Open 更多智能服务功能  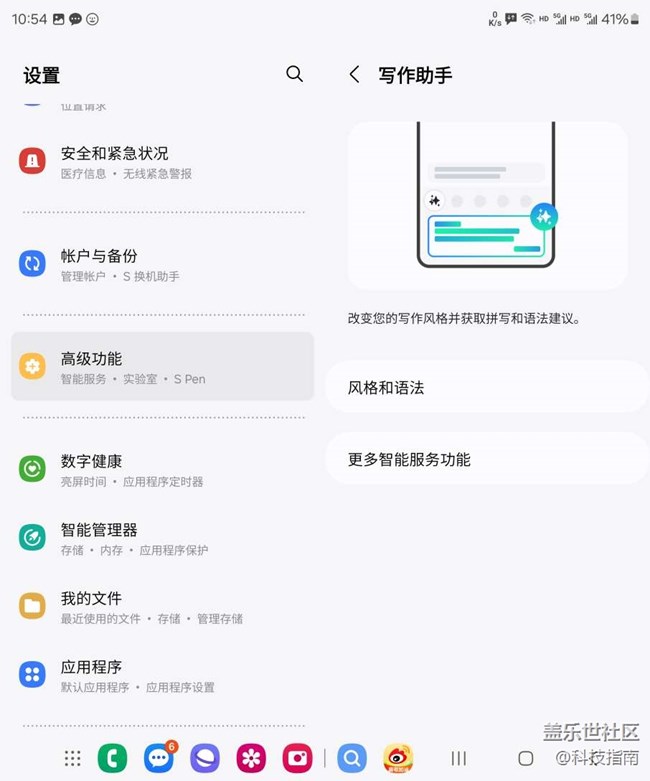coord(487,459)
